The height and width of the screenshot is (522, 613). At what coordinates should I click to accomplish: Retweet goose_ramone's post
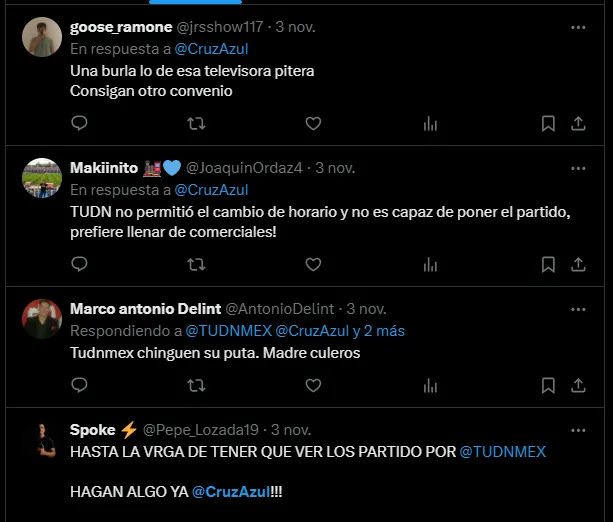coord(197,123)
